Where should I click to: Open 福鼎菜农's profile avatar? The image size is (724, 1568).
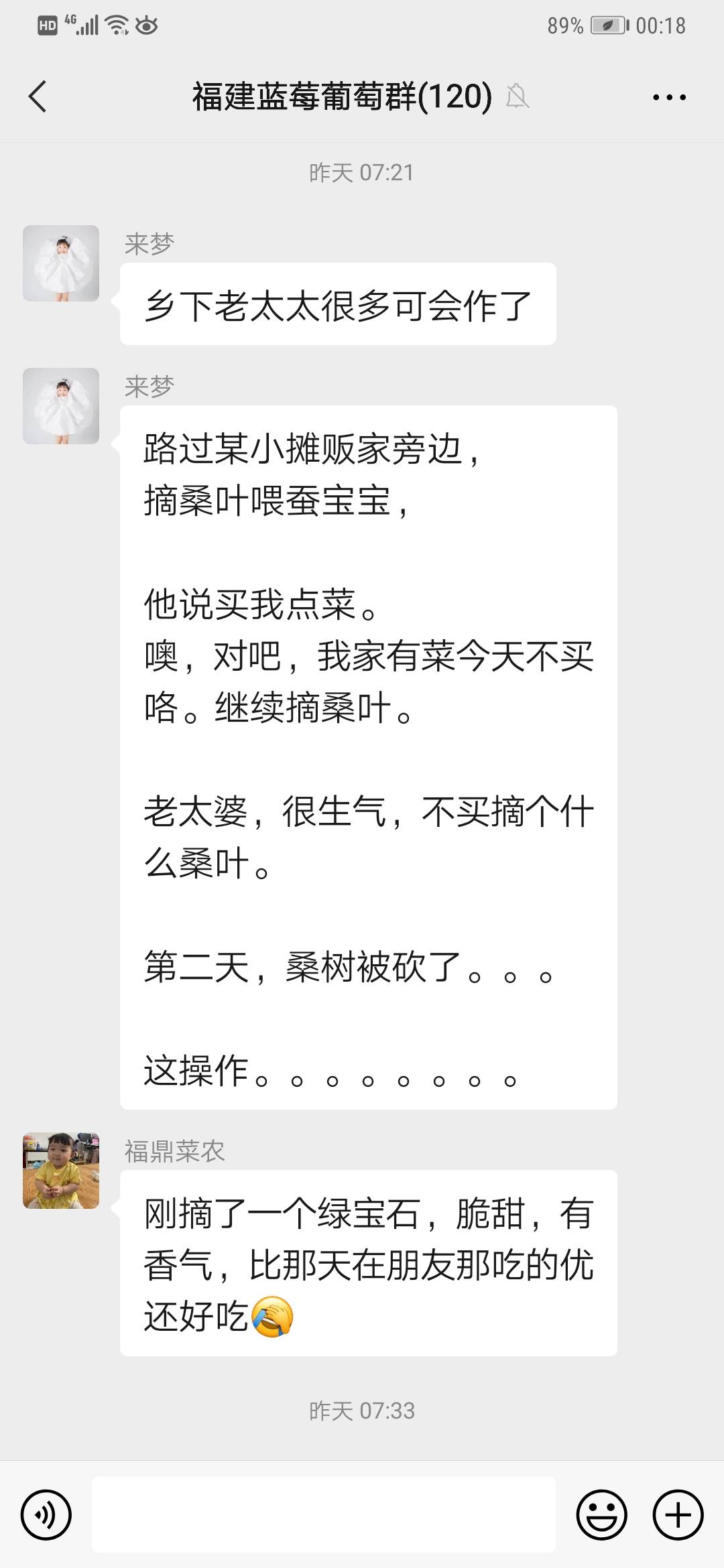pyautogui.click(x=61, y=1171)
